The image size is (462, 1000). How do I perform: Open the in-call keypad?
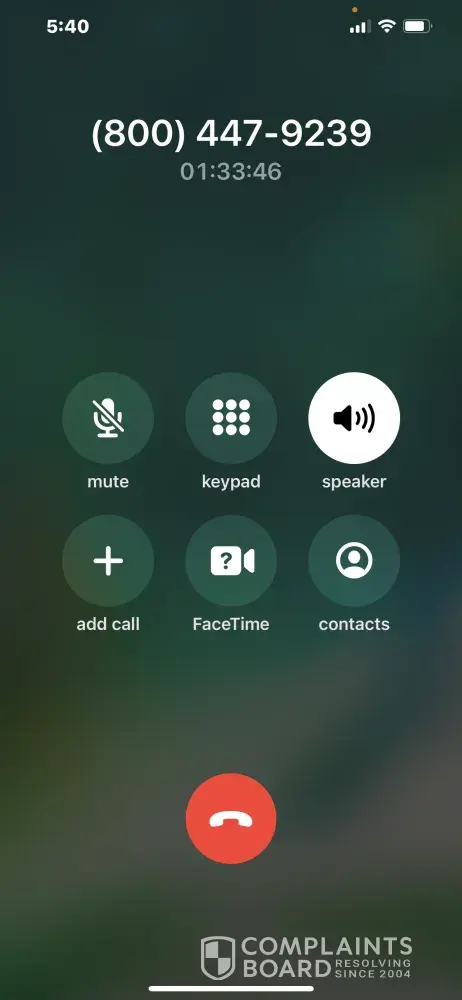point(231,418)
